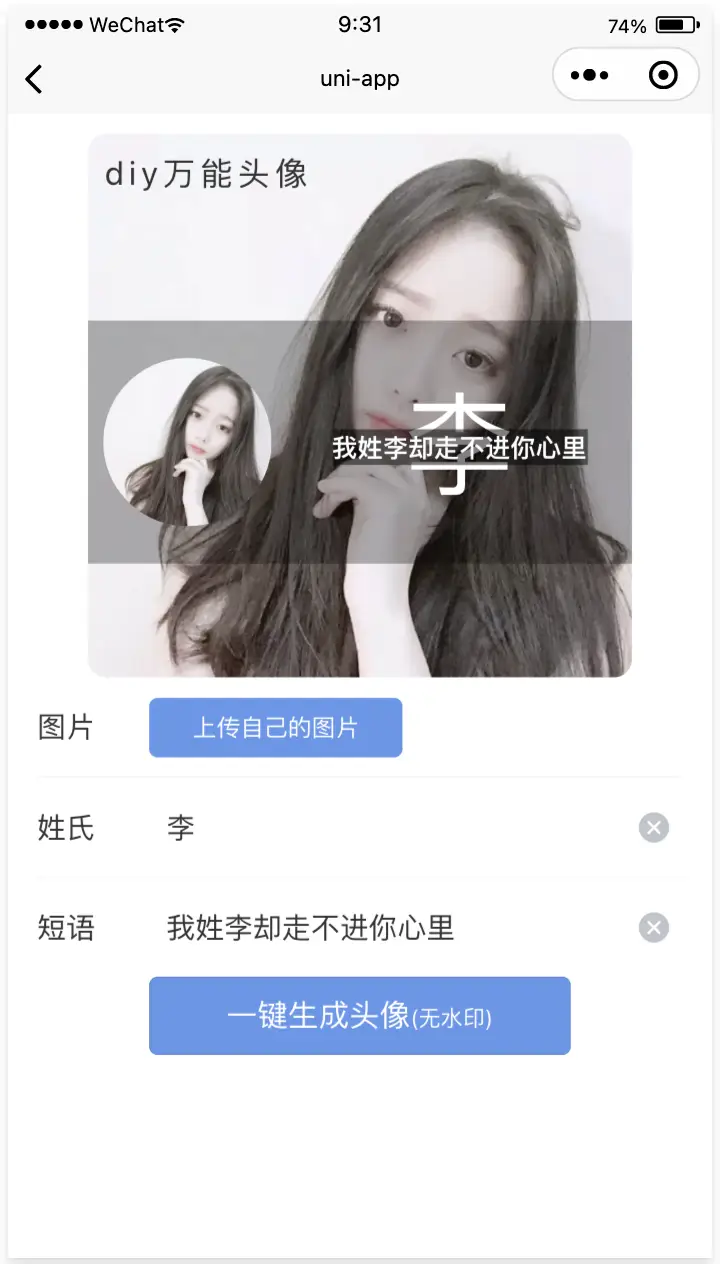The width and height of the screenshot is (720, 1264).
Task: Edit the 姓氏 surname field
Action: click(x=390, y=828)
